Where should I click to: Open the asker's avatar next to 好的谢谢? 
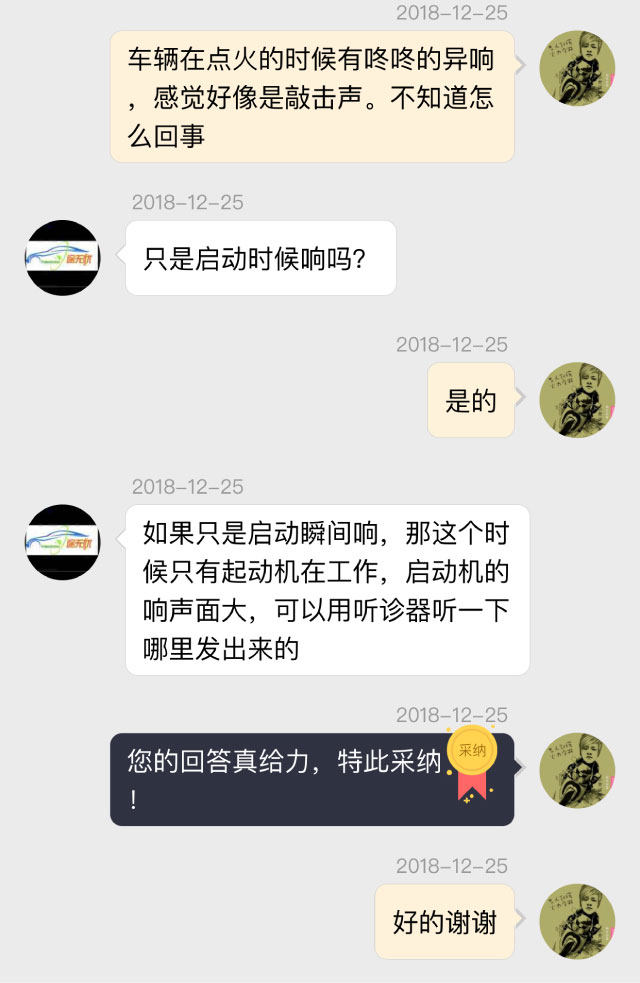click(577, 921)
